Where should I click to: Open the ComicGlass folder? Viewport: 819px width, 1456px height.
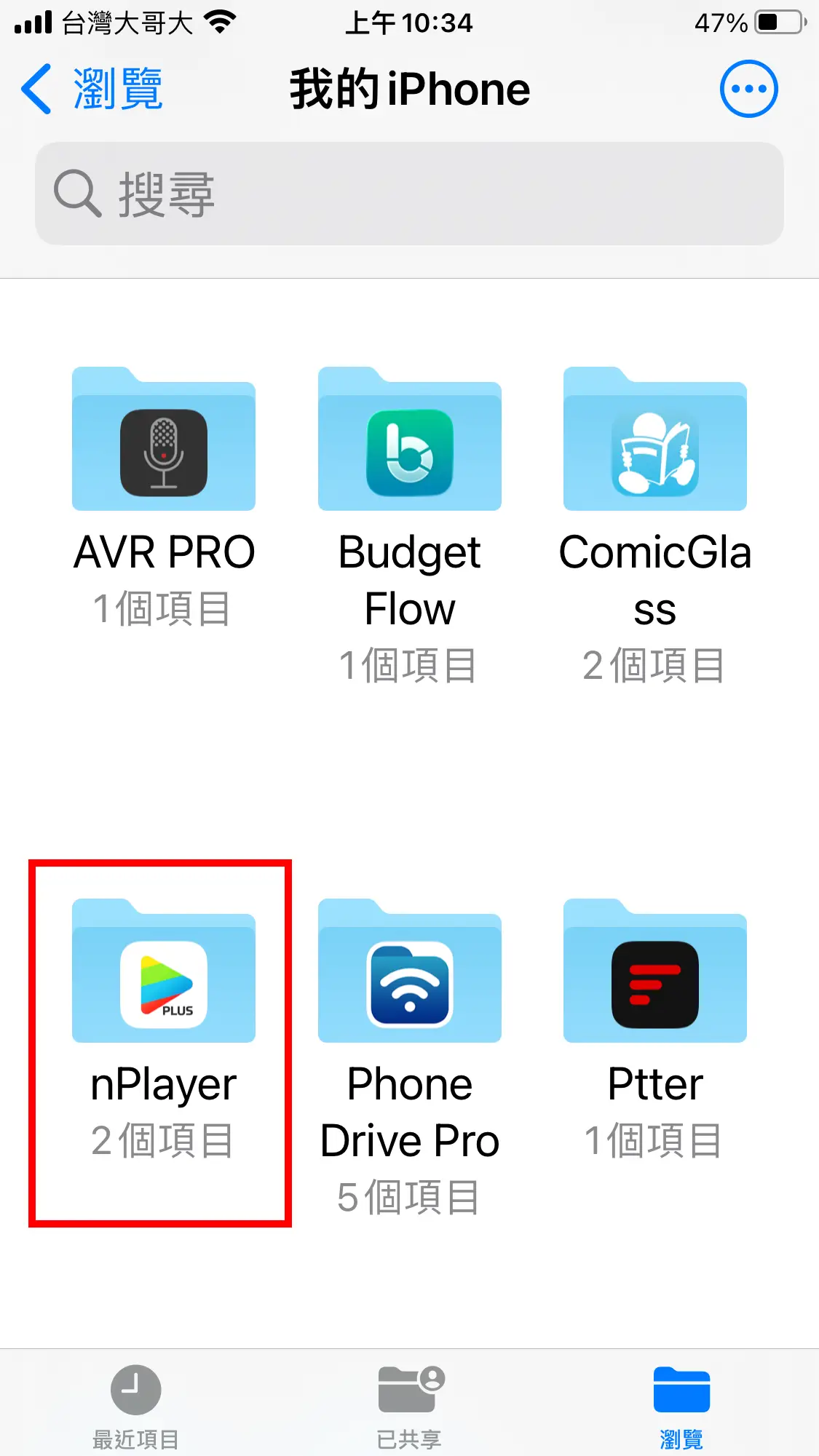click(x=654, y=441)
